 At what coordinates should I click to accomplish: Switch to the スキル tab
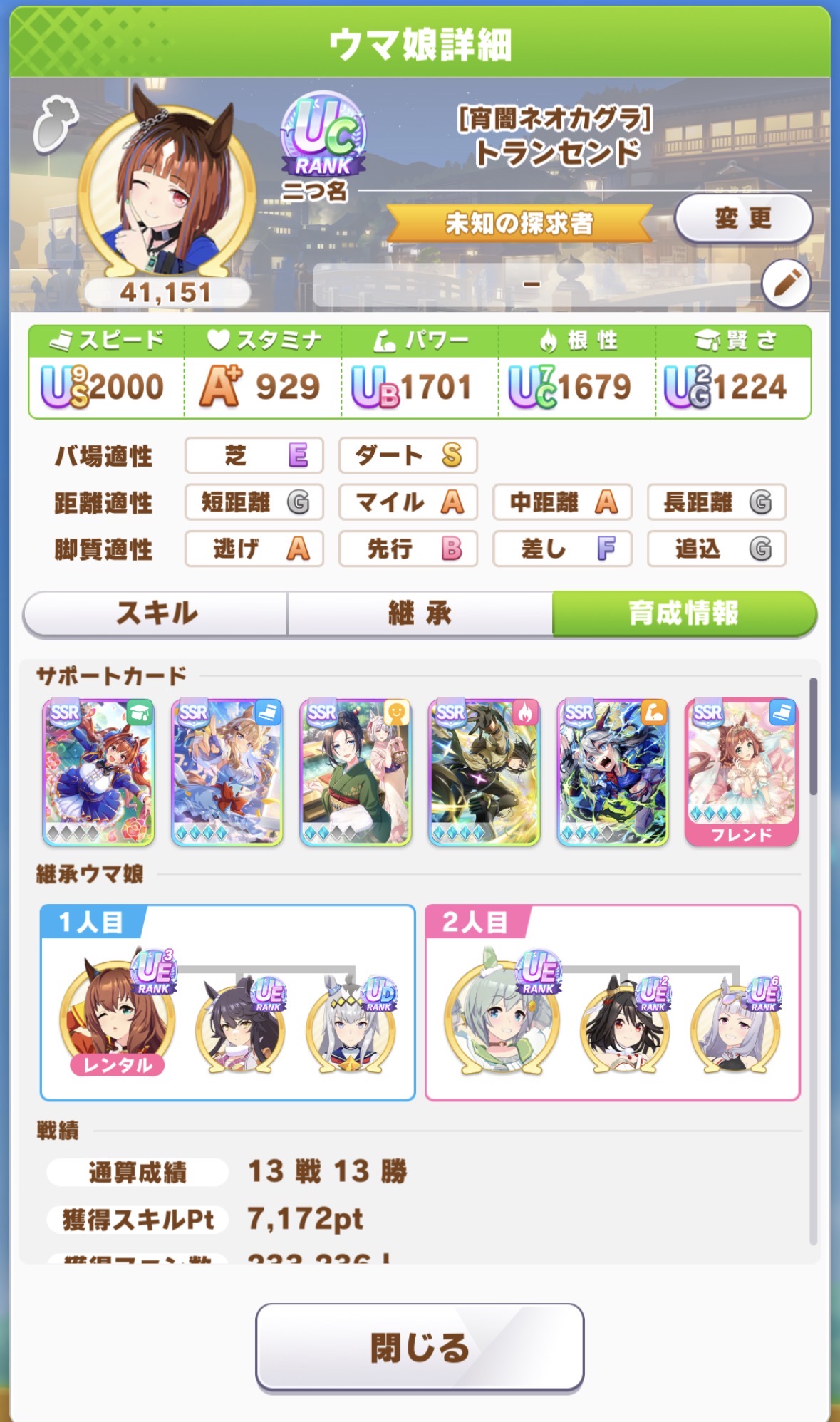pyautogui.click(x=156, y=613)
